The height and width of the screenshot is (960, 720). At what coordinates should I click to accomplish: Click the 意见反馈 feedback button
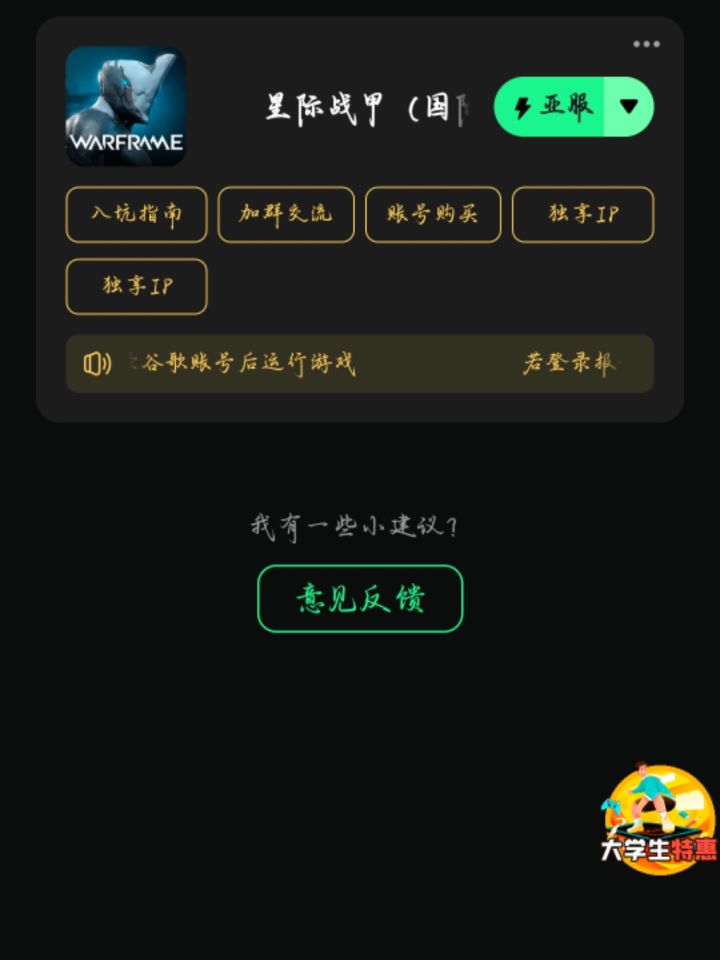tap(359, 598)
